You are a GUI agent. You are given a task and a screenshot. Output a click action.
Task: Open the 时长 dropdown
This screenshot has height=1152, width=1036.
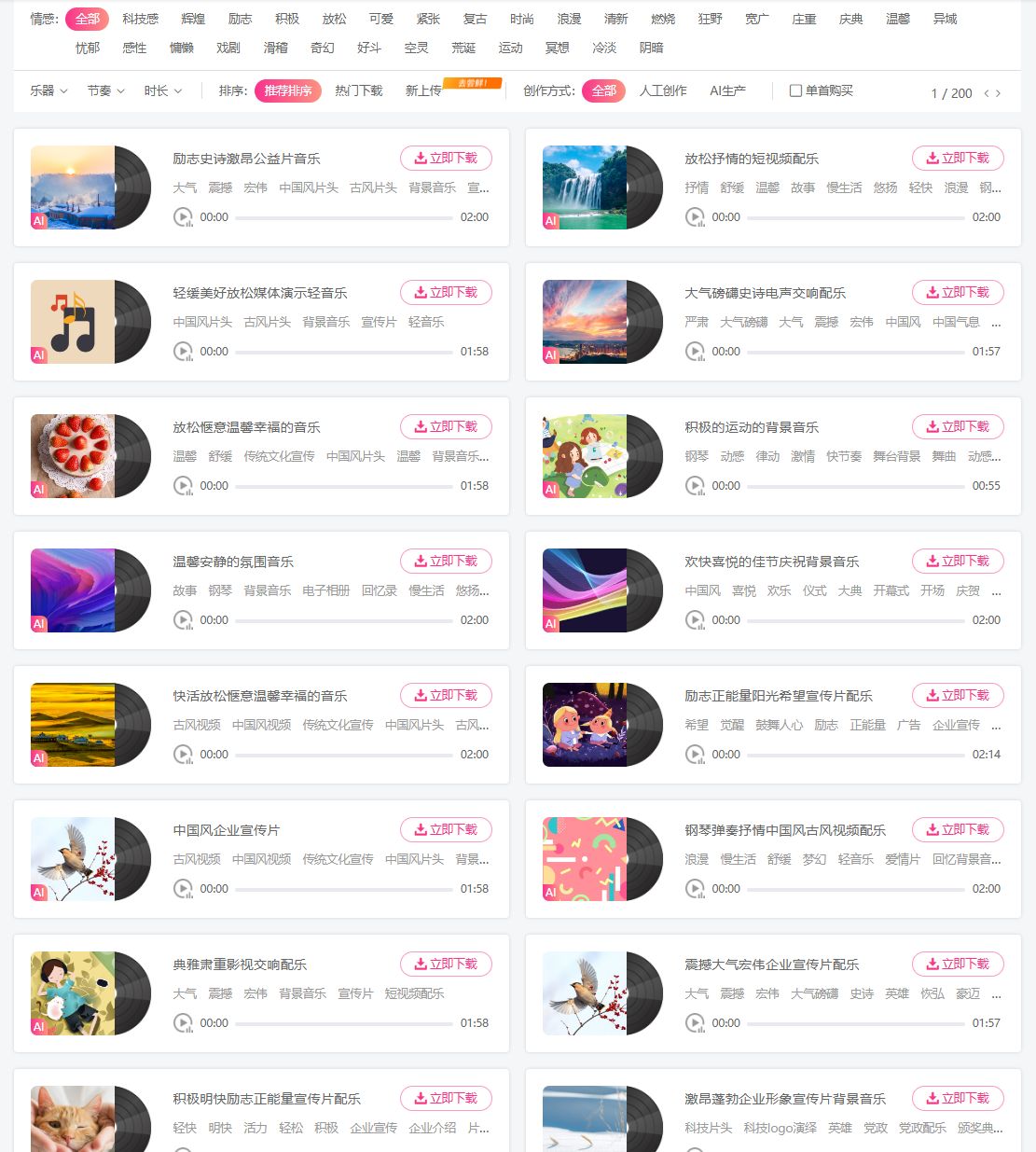pos(161,91)
